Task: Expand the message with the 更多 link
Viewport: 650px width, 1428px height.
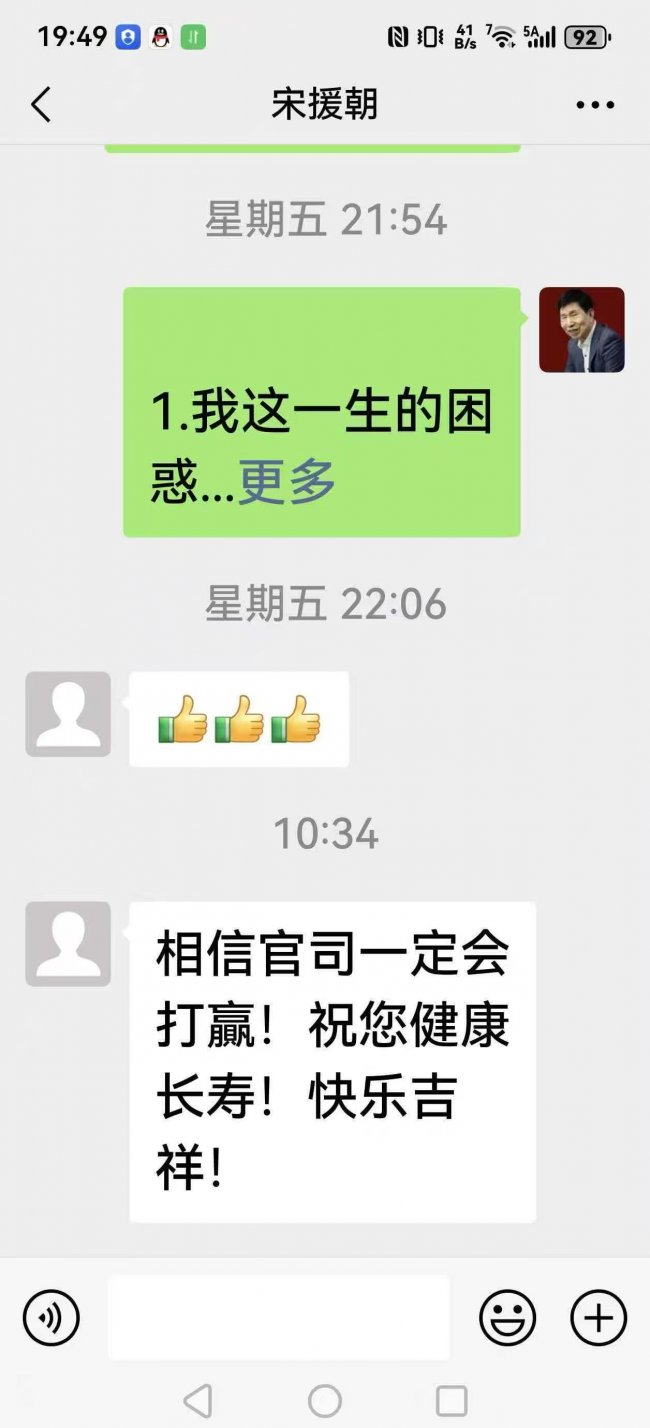Action: click(x=287, y=483)
